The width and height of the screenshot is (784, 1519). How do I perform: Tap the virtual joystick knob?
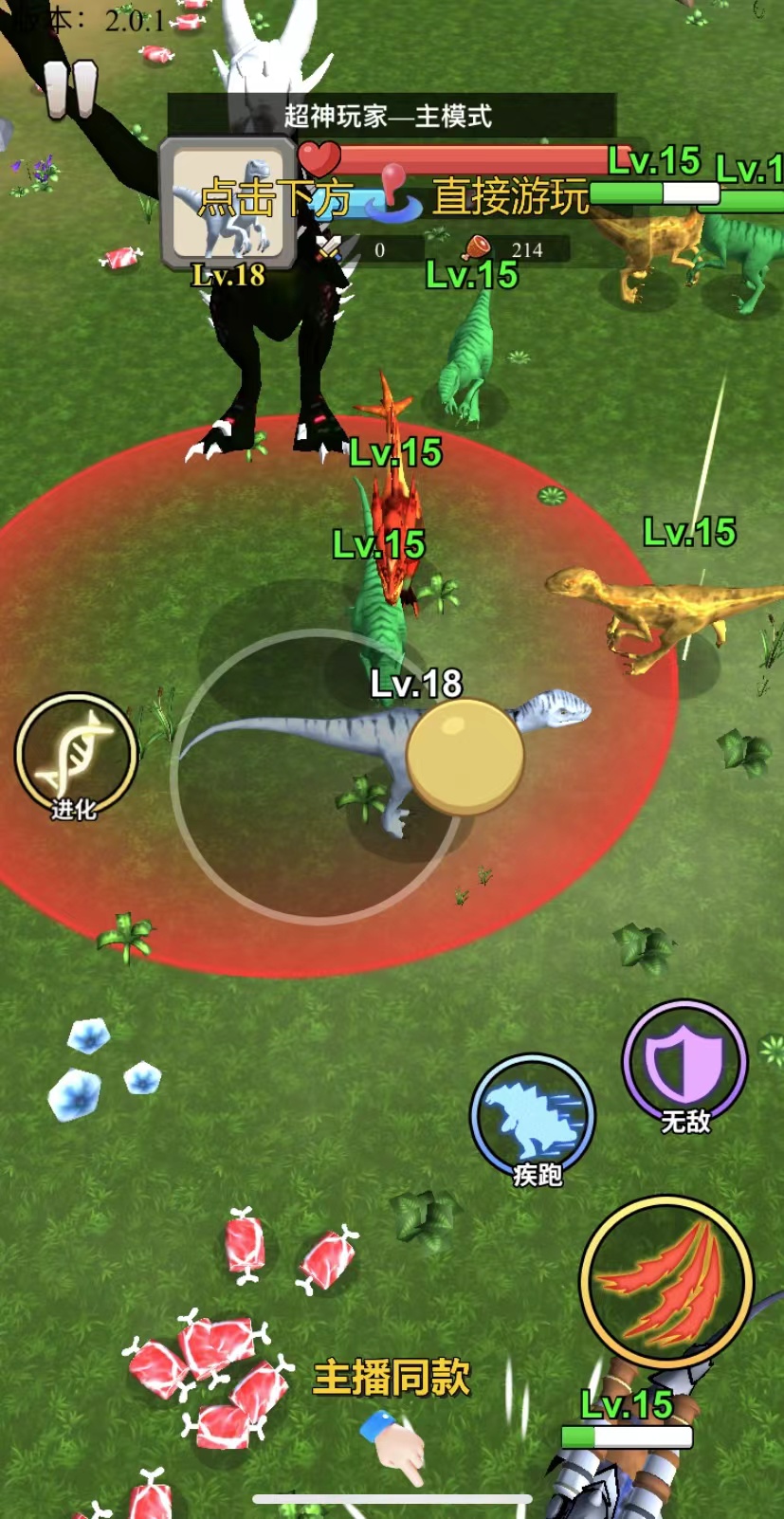click(x=465, y=756)
